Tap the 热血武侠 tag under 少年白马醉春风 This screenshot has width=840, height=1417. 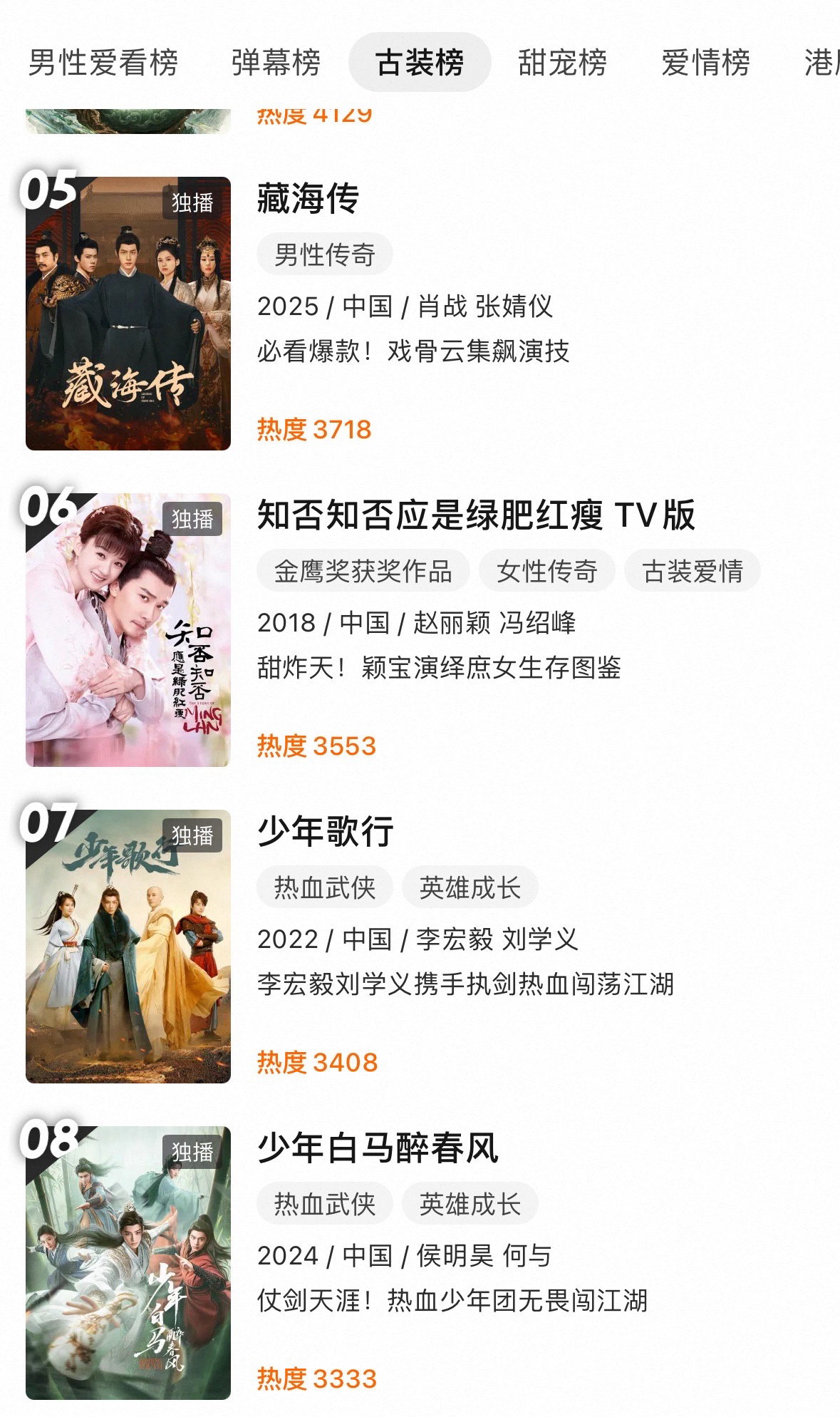tap(324, 1204)
